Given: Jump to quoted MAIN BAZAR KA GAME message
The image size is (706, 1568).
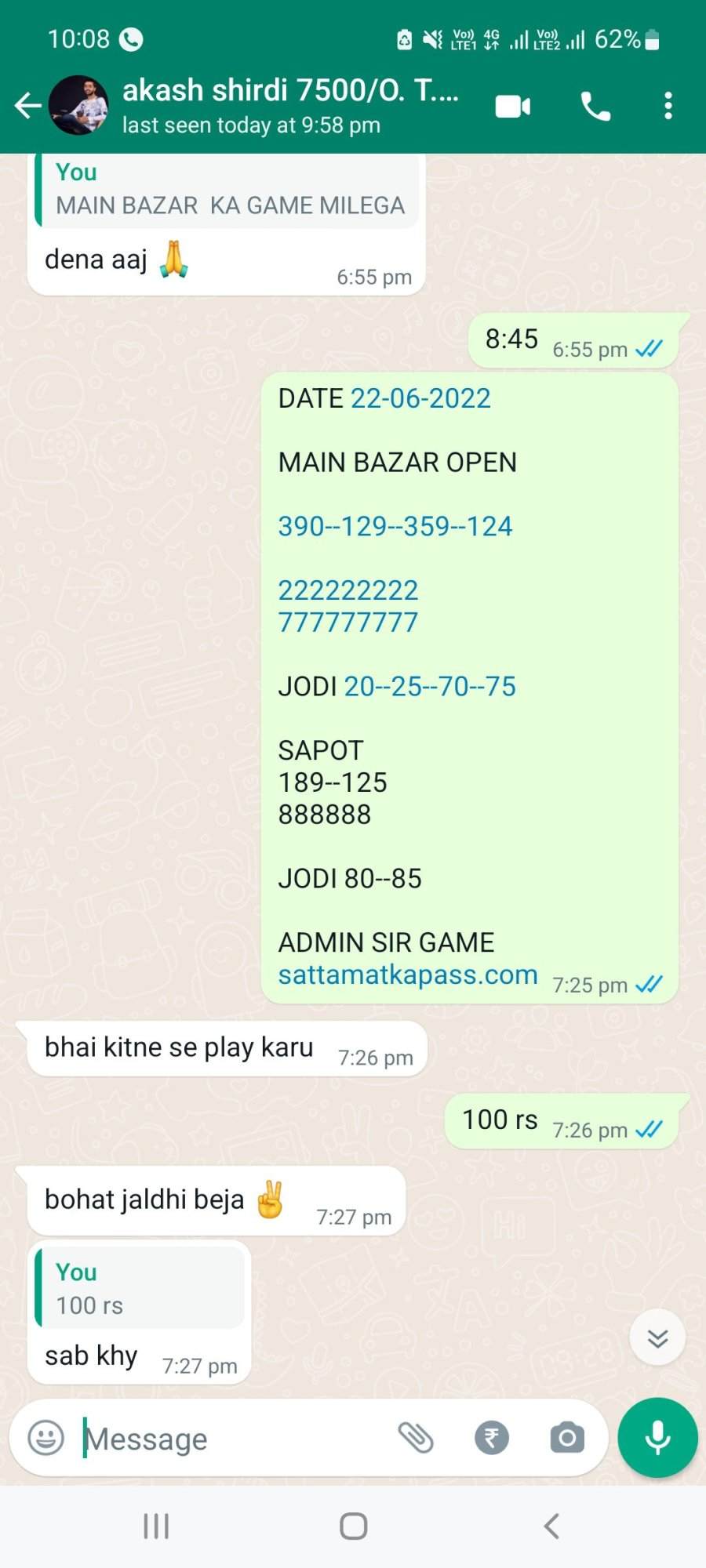Looking at the screenshot, I should pos(226,190).
